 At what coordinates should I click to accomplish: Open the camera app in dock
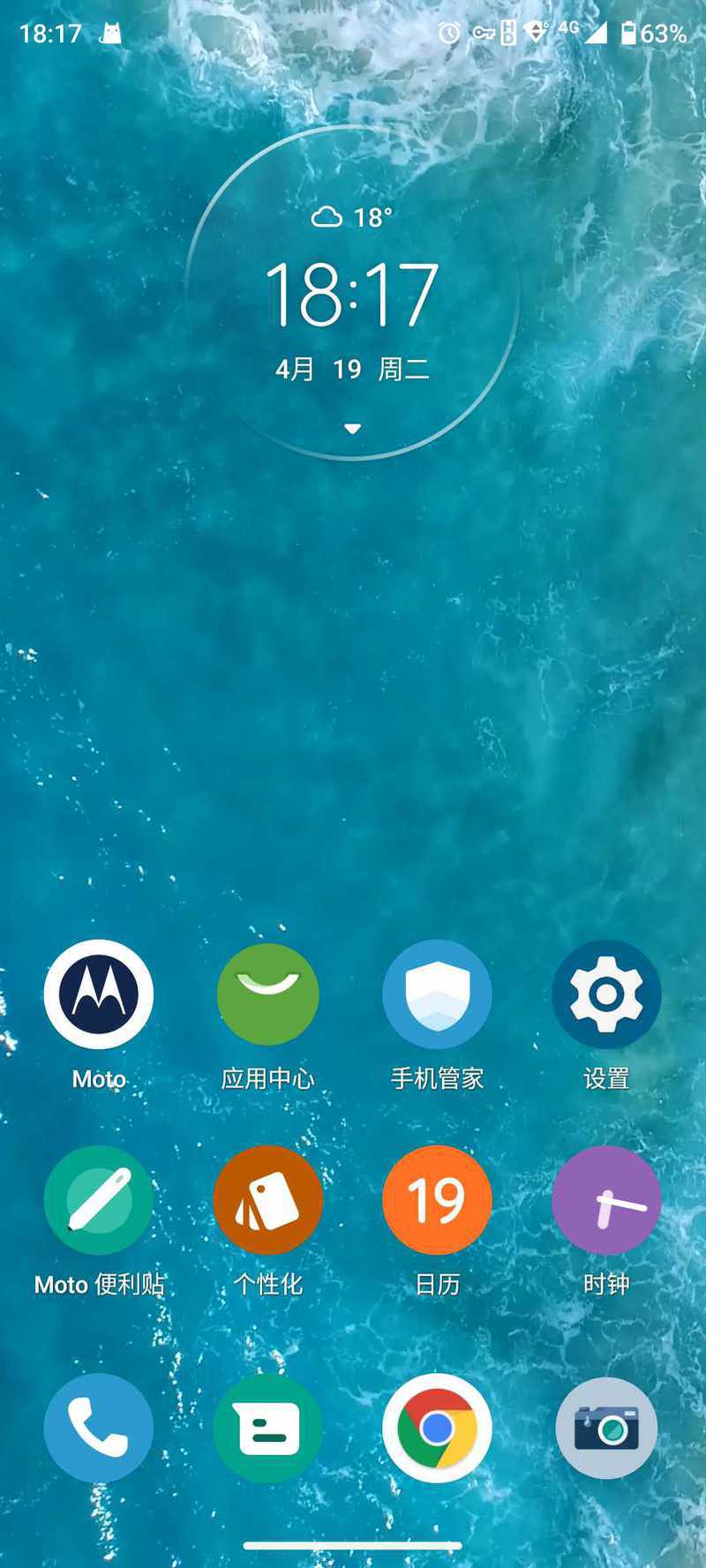[x=606, y=1427]
